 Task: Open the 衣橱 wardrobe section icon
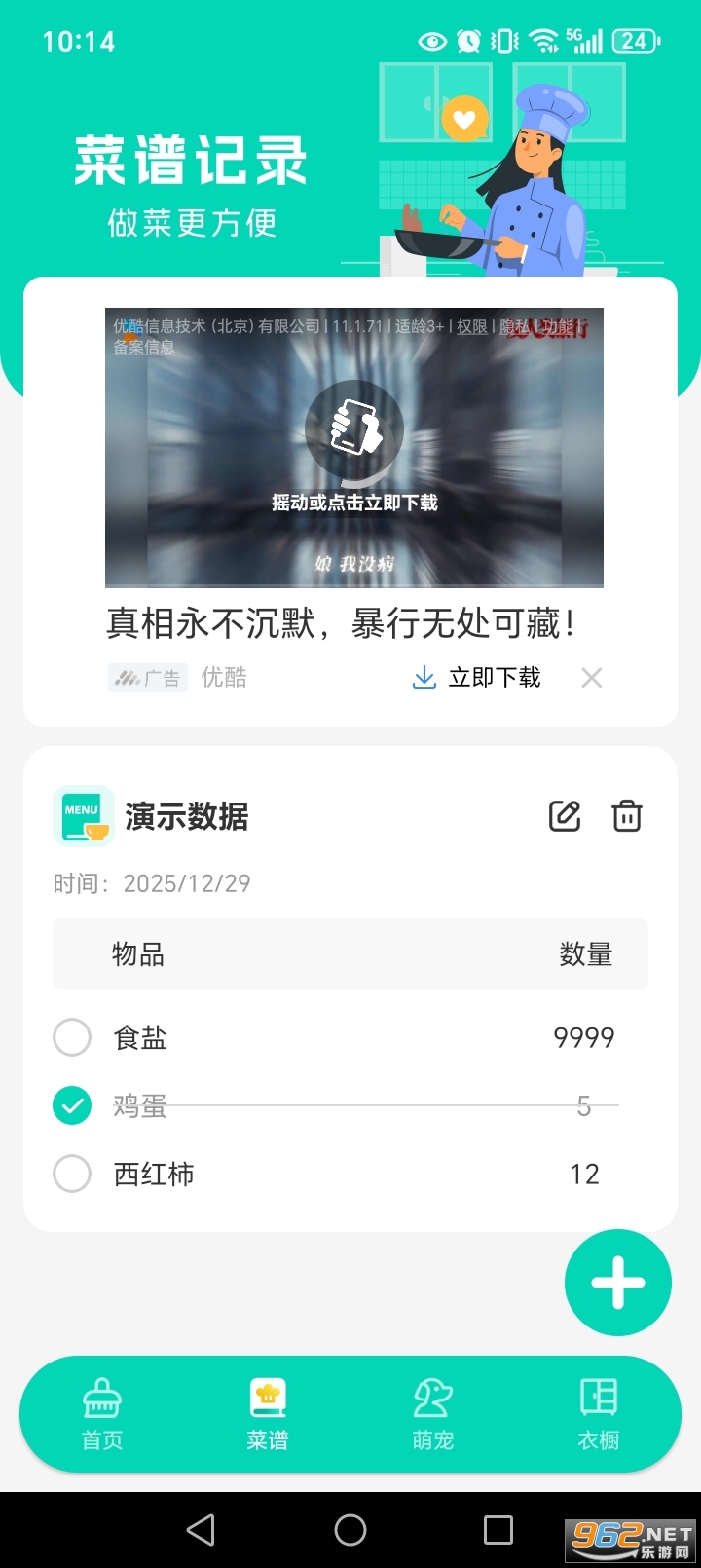point(598,1399)
